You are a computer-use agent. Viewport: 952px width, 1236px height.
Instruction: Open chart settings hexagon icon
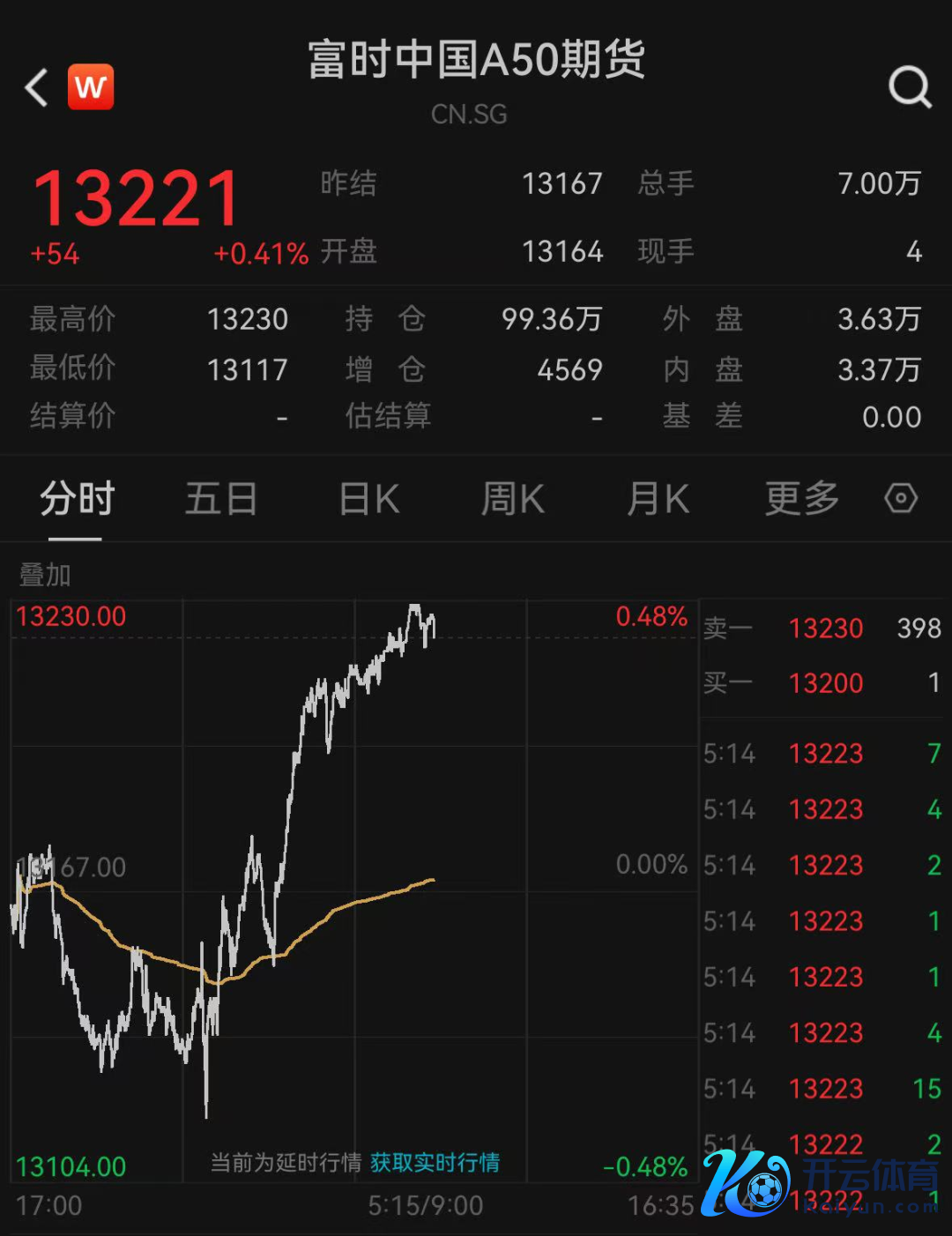(900, 499)
